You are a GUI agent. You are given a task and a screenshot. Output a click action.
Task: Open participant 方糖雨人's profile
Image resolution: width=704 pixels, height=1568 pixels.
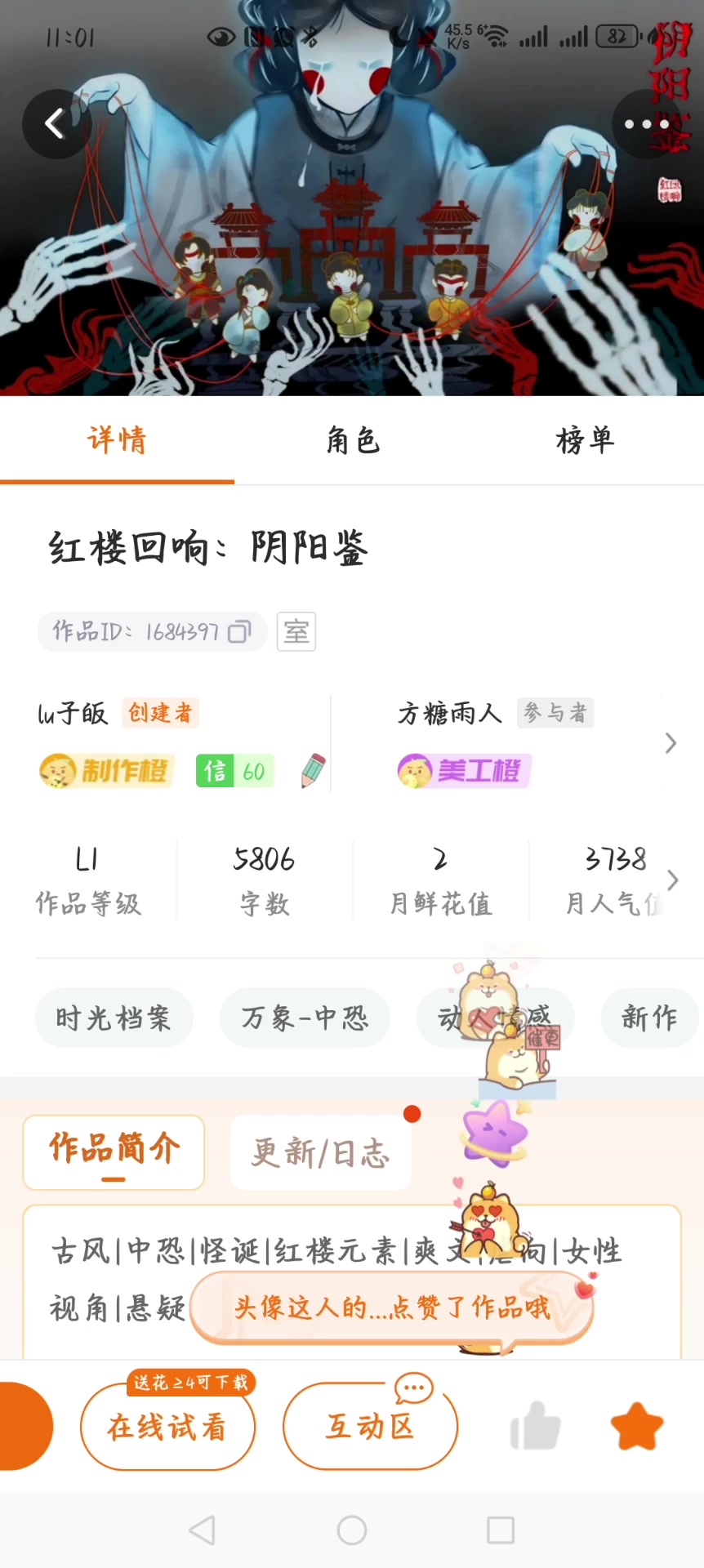pyautogui.click(x=450, y=713)
